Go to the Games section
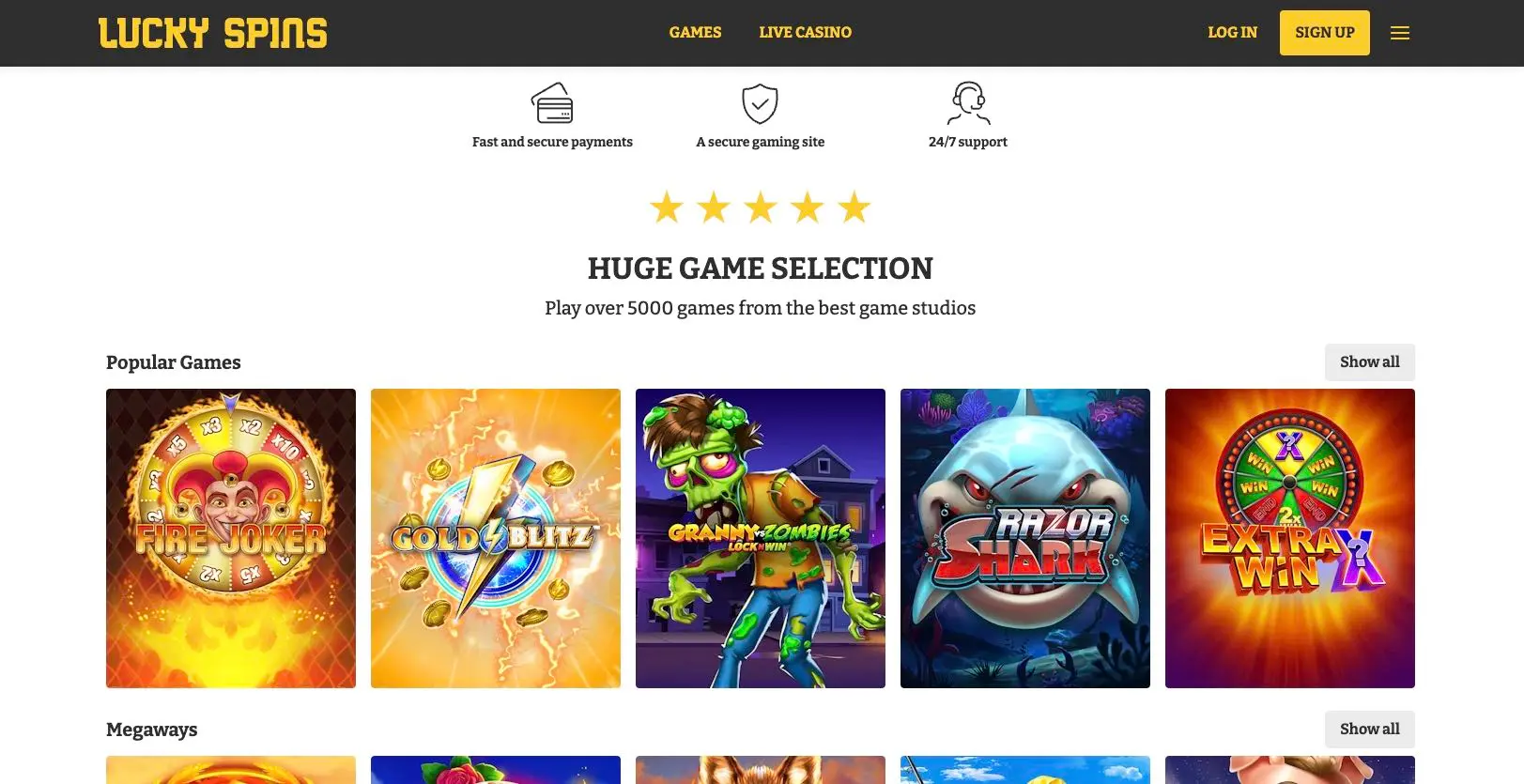The height and width of the screenshot is (784, 1524). [695, 32]
